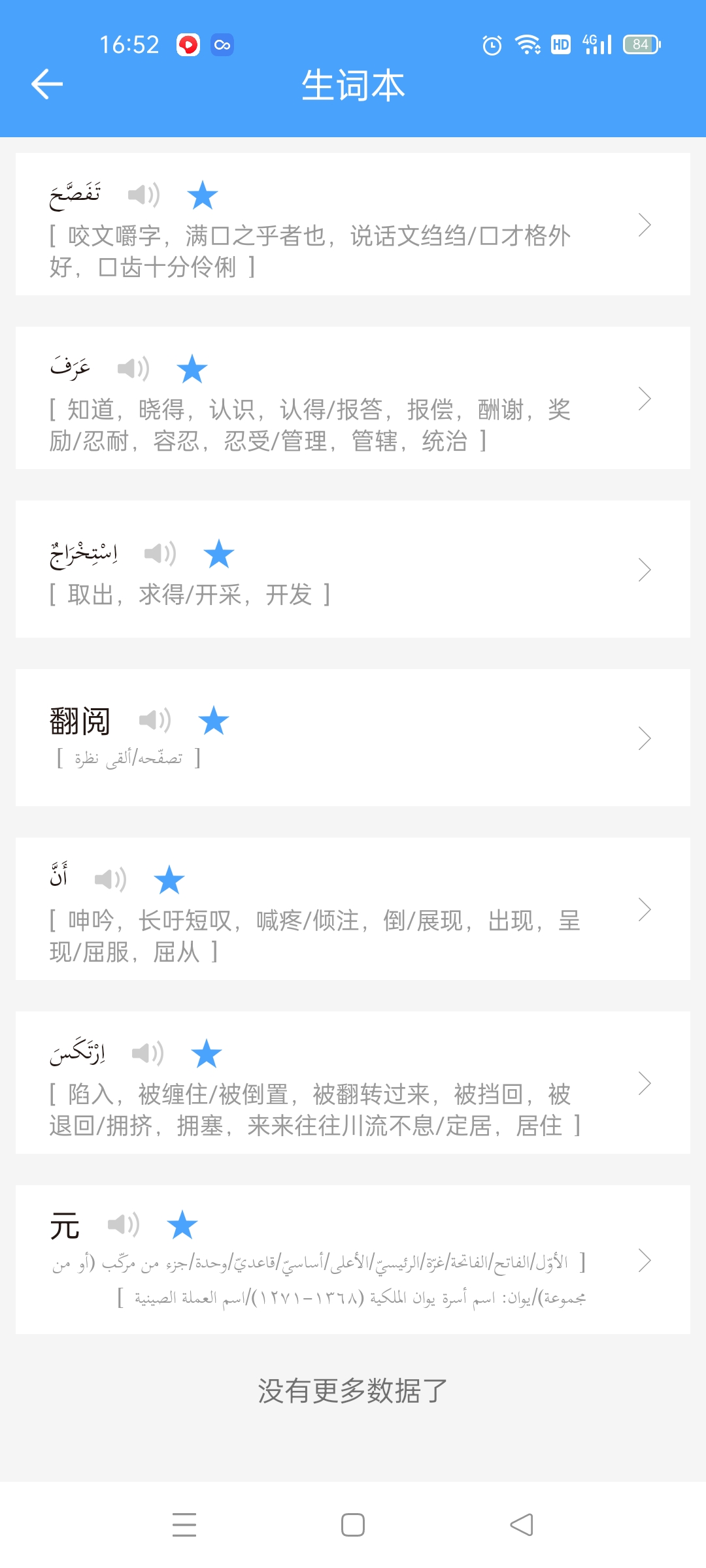Listen to the 咬文嚼字 entry pronunciation
This screenshot has width=706, height=1568.
(x=144, y=195)
